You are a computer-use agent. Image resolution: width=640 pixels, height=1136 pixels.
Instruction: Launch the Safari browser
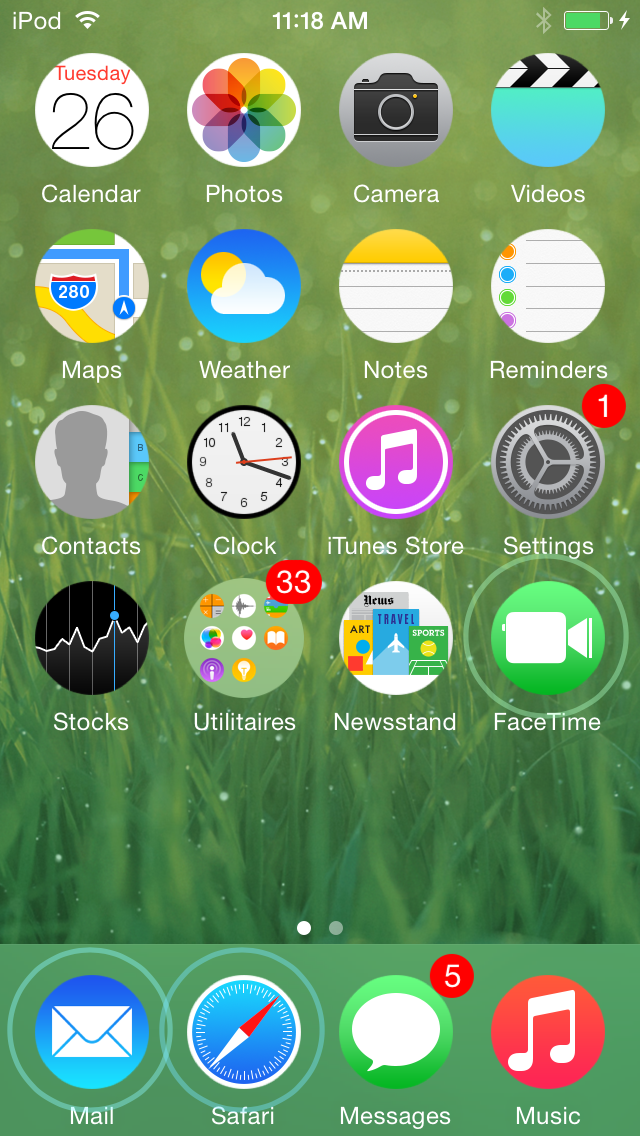click(244, 1032)
